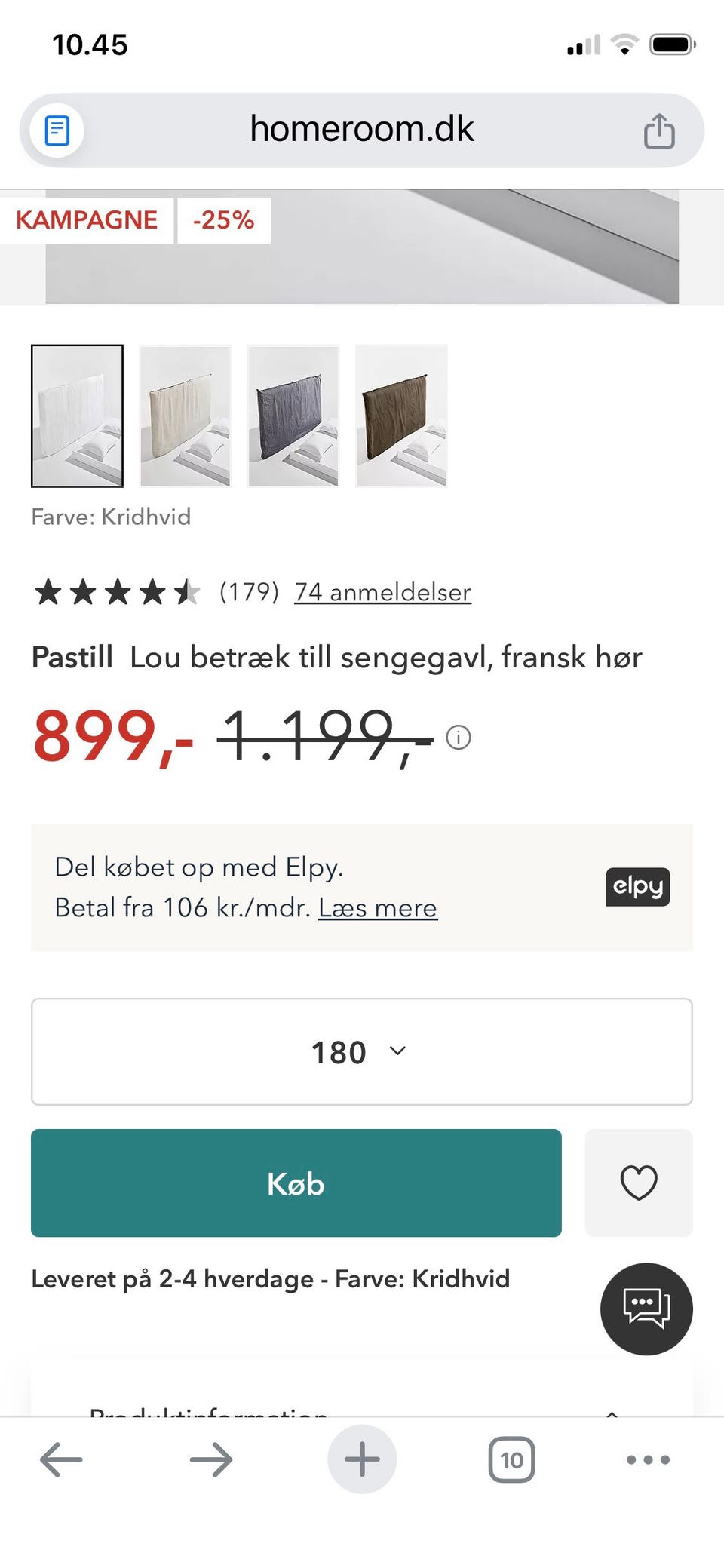This screenshot has width=724, height=1568.
Task: Tap the KAMPAGNE campaign label
Action: click(x=86, y=219)
